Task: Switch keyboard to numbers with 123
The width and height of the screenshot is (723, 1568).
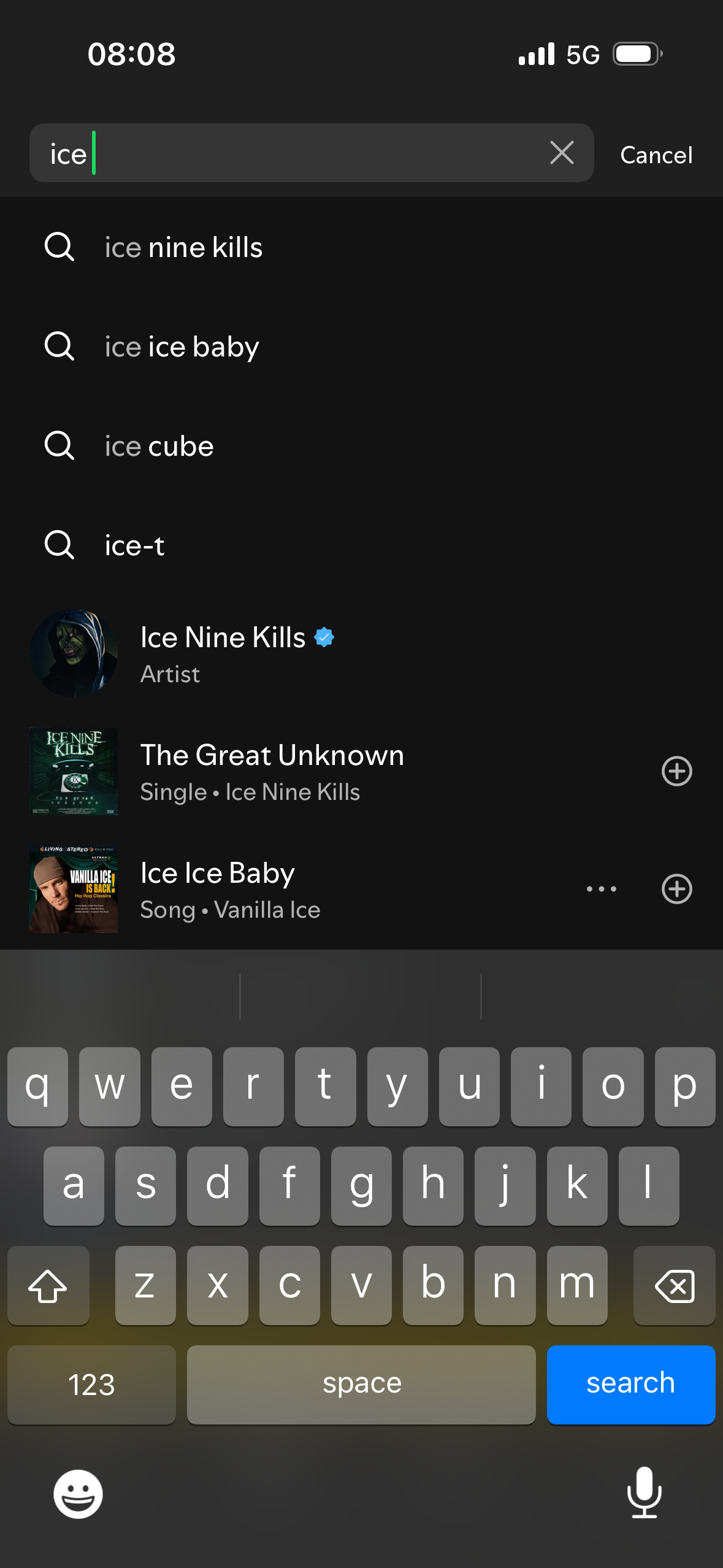Action: [x=91, y=1384]
